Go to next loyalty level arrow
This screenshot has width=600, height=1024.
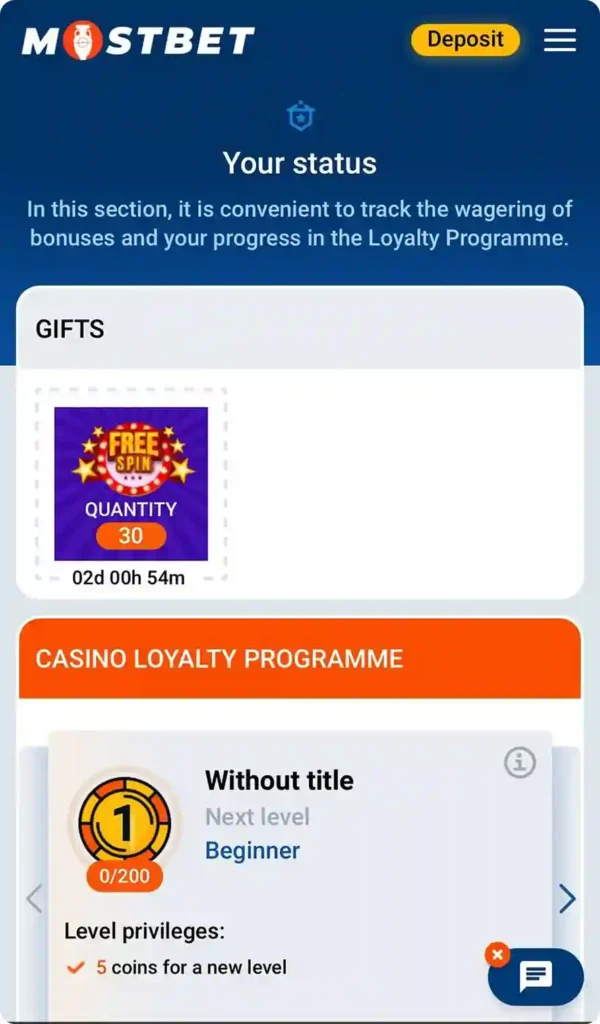[x=567, y=898]
